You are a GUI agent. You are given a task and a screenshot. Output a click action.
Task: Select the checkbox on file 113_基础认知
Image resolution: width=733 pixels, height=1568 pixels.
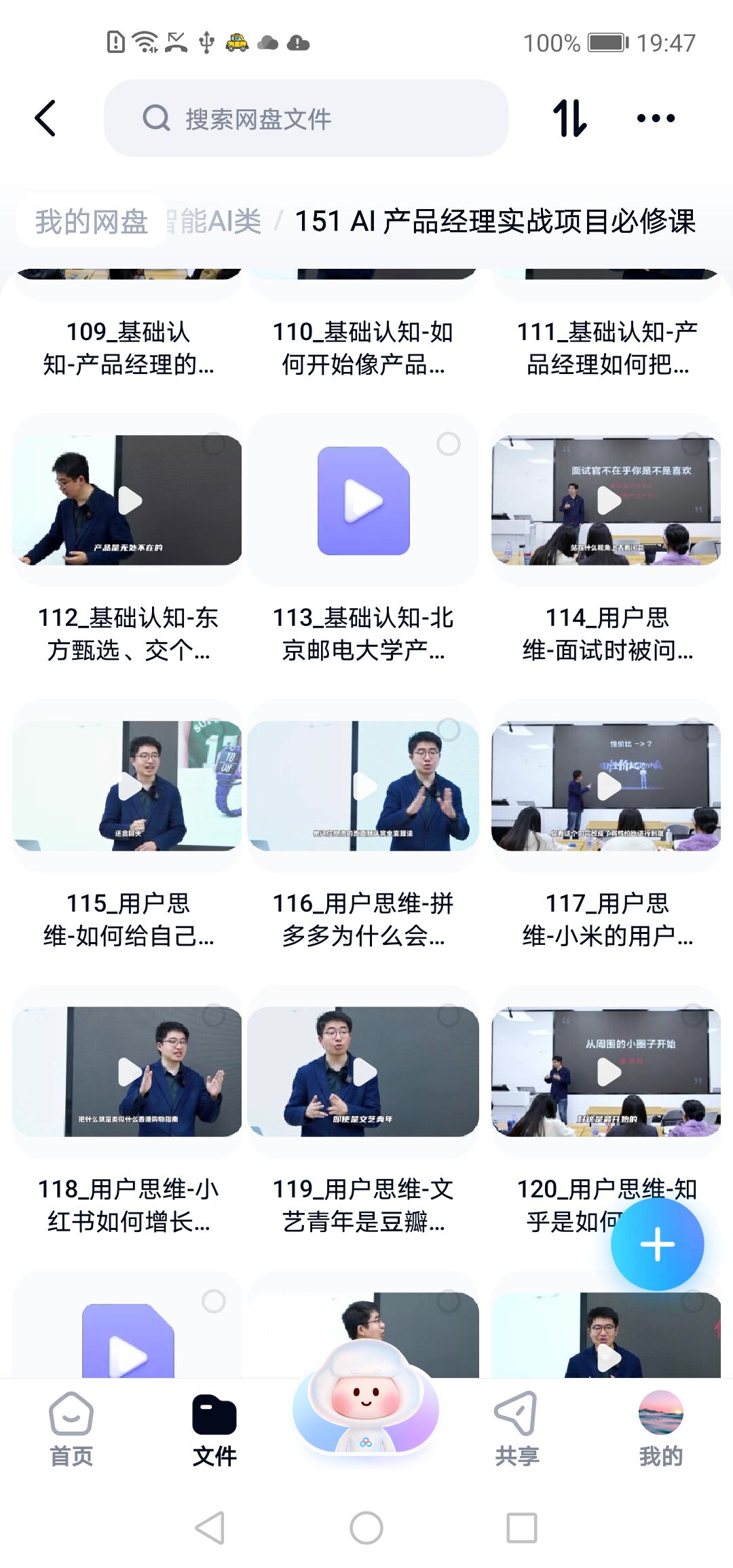point(448,444)
